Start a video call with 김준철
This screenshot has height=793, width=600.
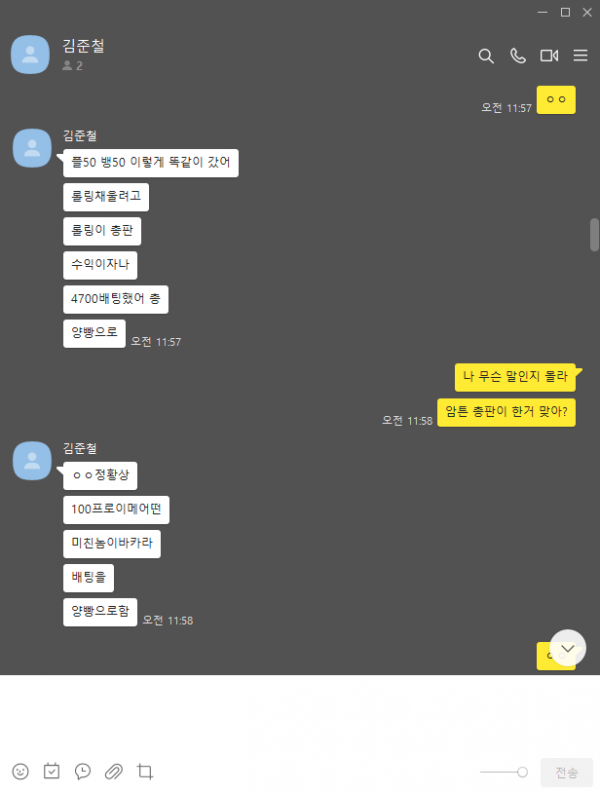[549, 56]
